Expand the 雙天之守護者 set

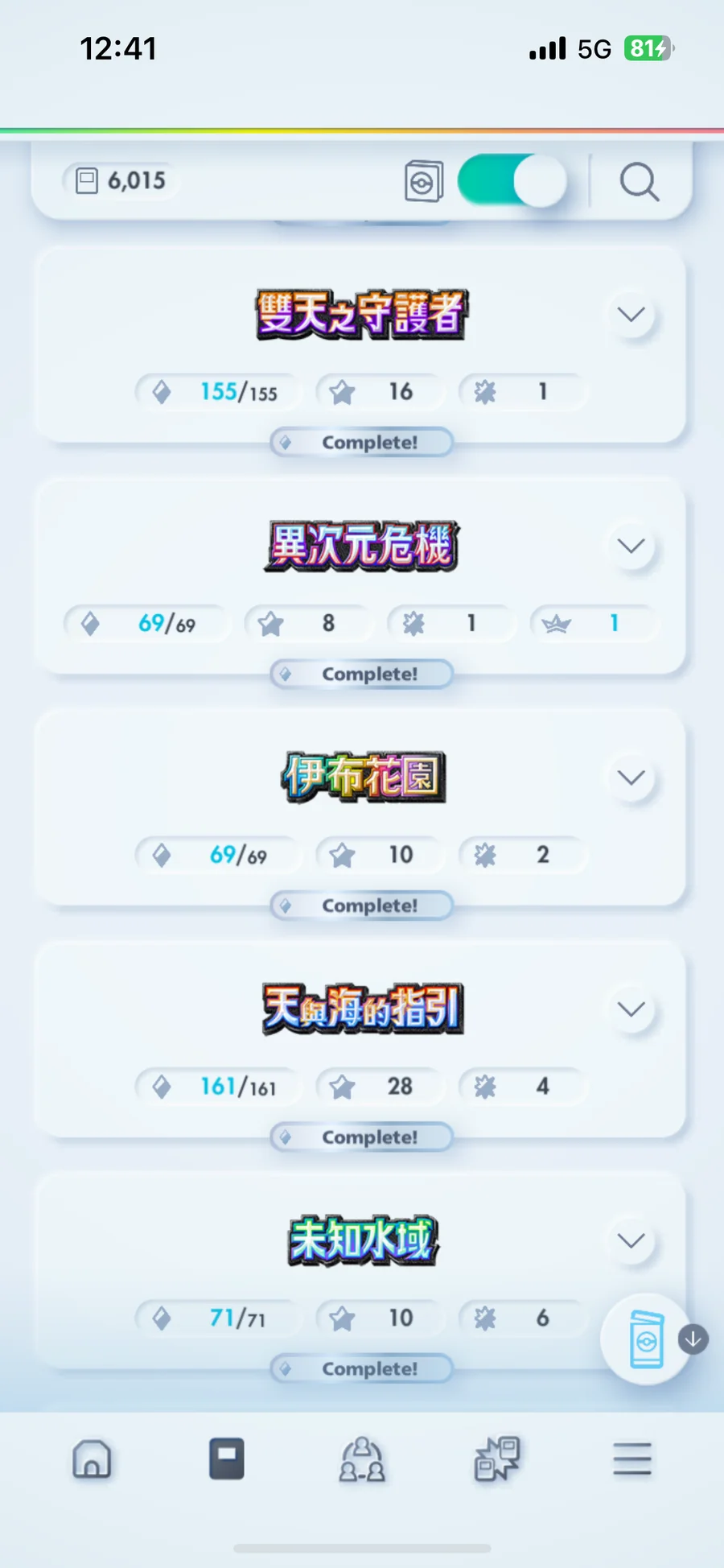pyautogui.click(x=631, y=315)
